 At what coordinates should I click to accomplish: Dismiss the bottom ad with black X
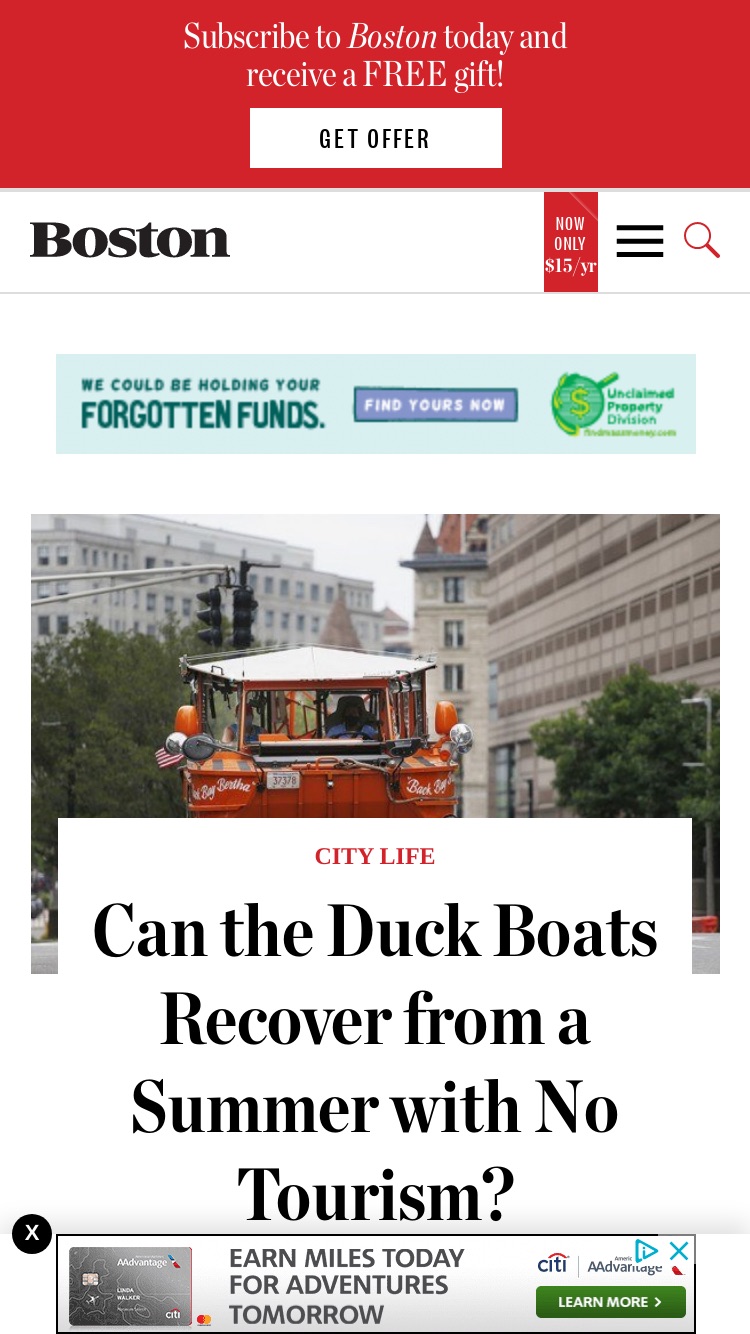click(32, 1234)
